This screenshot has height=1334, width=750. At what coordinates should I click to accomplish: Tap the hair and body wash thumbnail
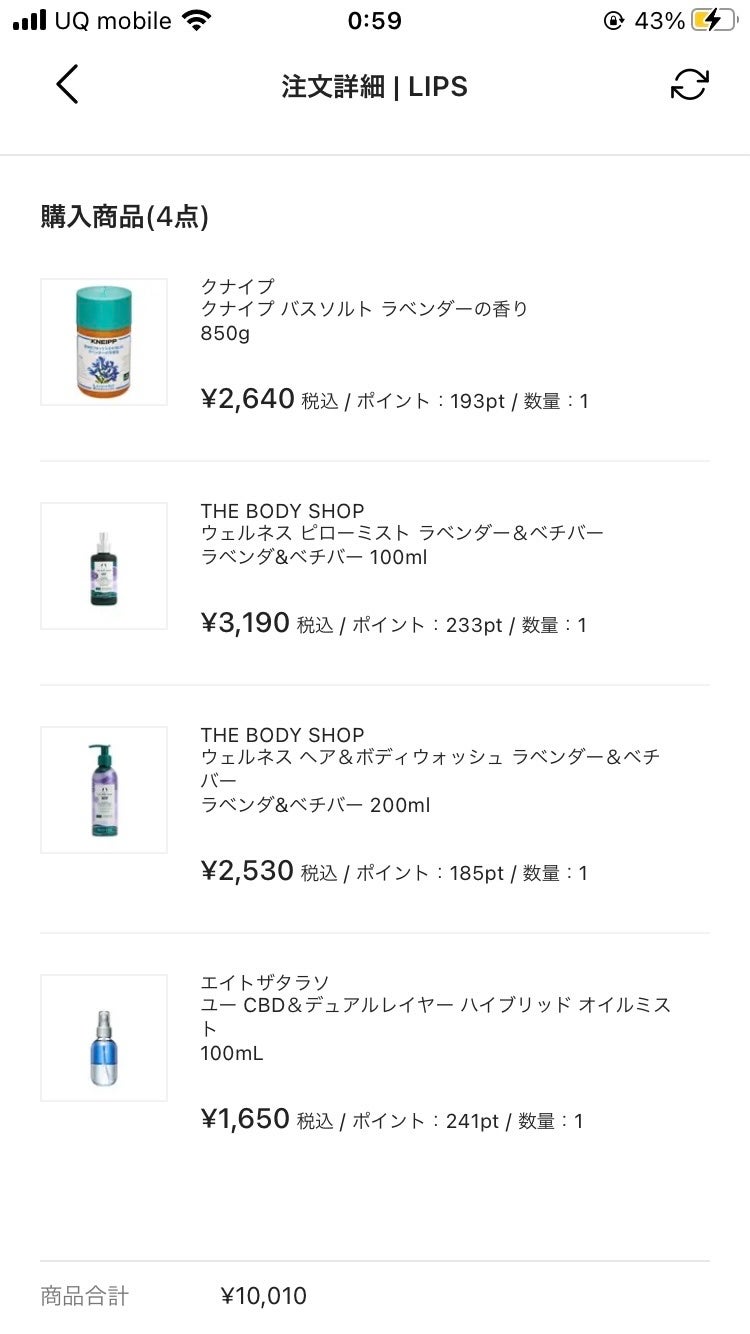104,789
